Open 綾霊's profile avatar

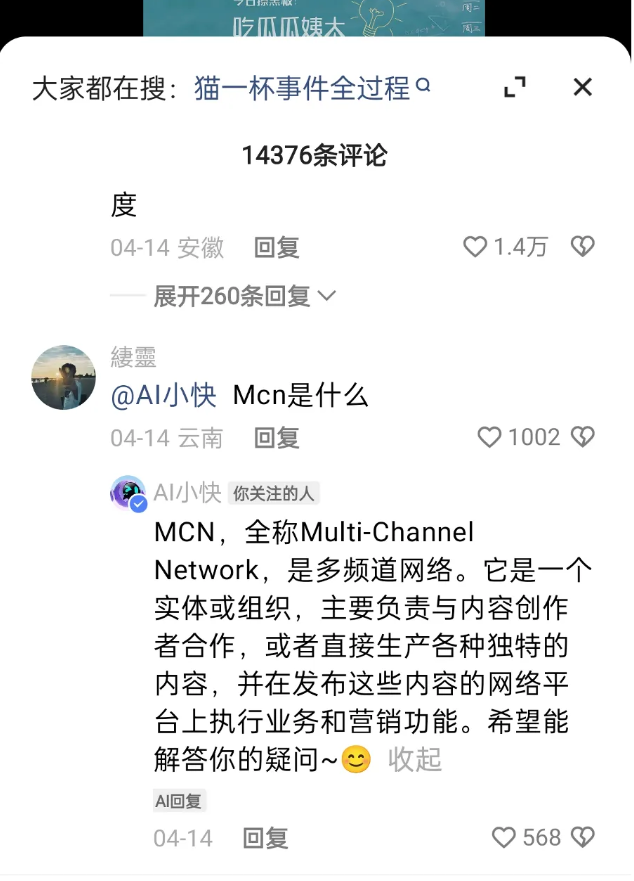pos(64,378)
